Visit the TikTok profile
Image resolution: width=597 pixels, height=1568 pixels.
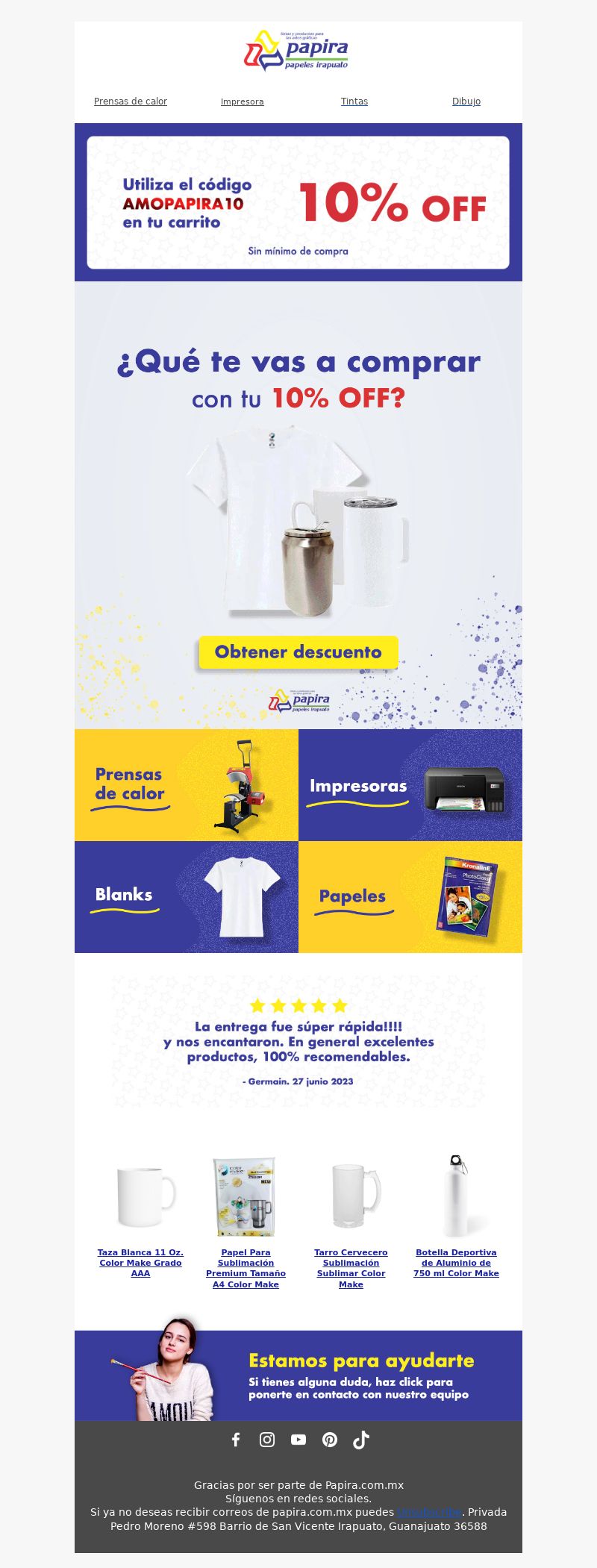point(361,1440)
